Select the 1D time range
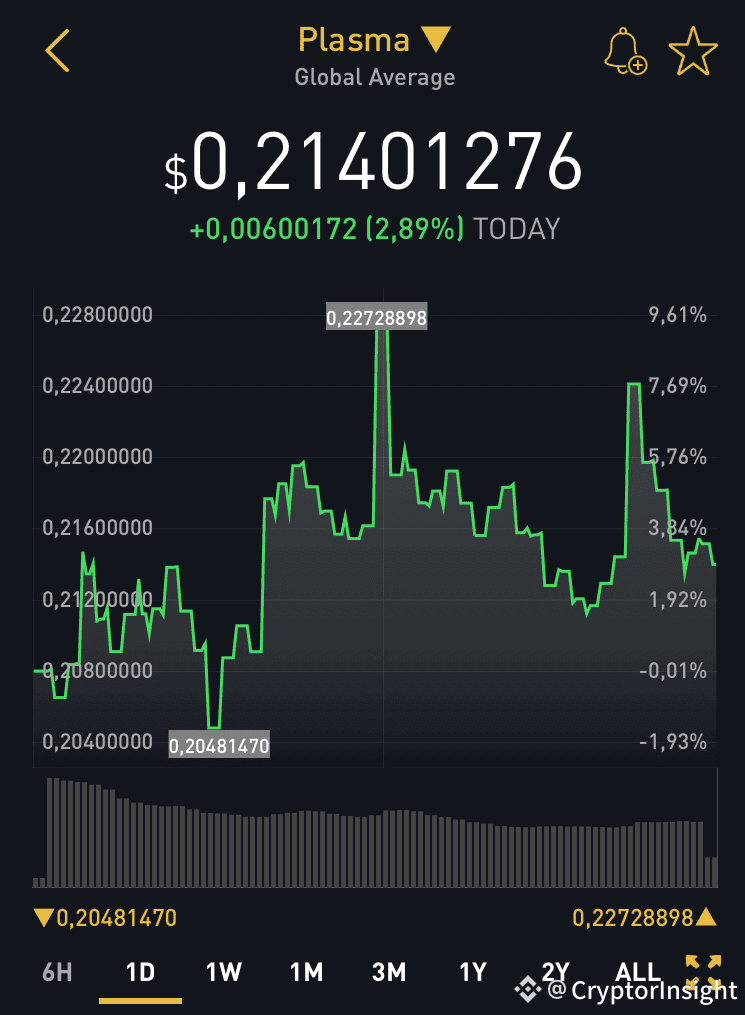The height and width of the screenshot is (1015, 745). pos(141,971)
